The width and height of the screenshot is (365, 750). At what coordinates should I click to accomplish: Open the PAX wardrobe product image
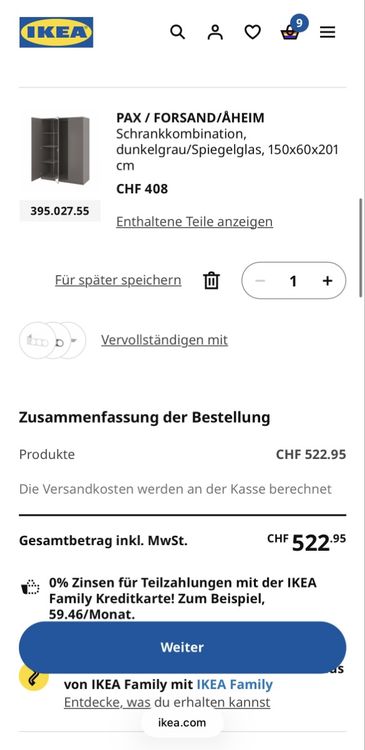coord(60,150)
